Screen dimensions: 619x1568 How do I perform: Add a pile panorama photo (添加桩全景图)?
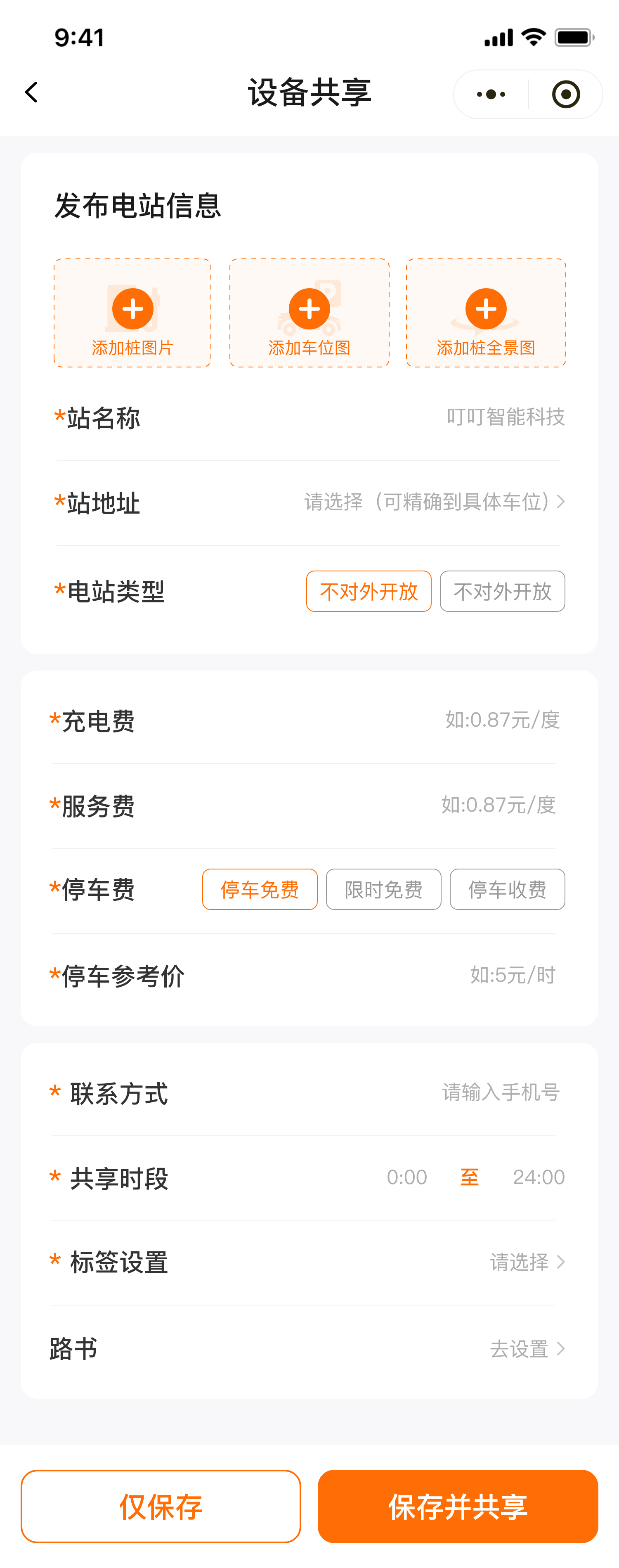(486, 313)
